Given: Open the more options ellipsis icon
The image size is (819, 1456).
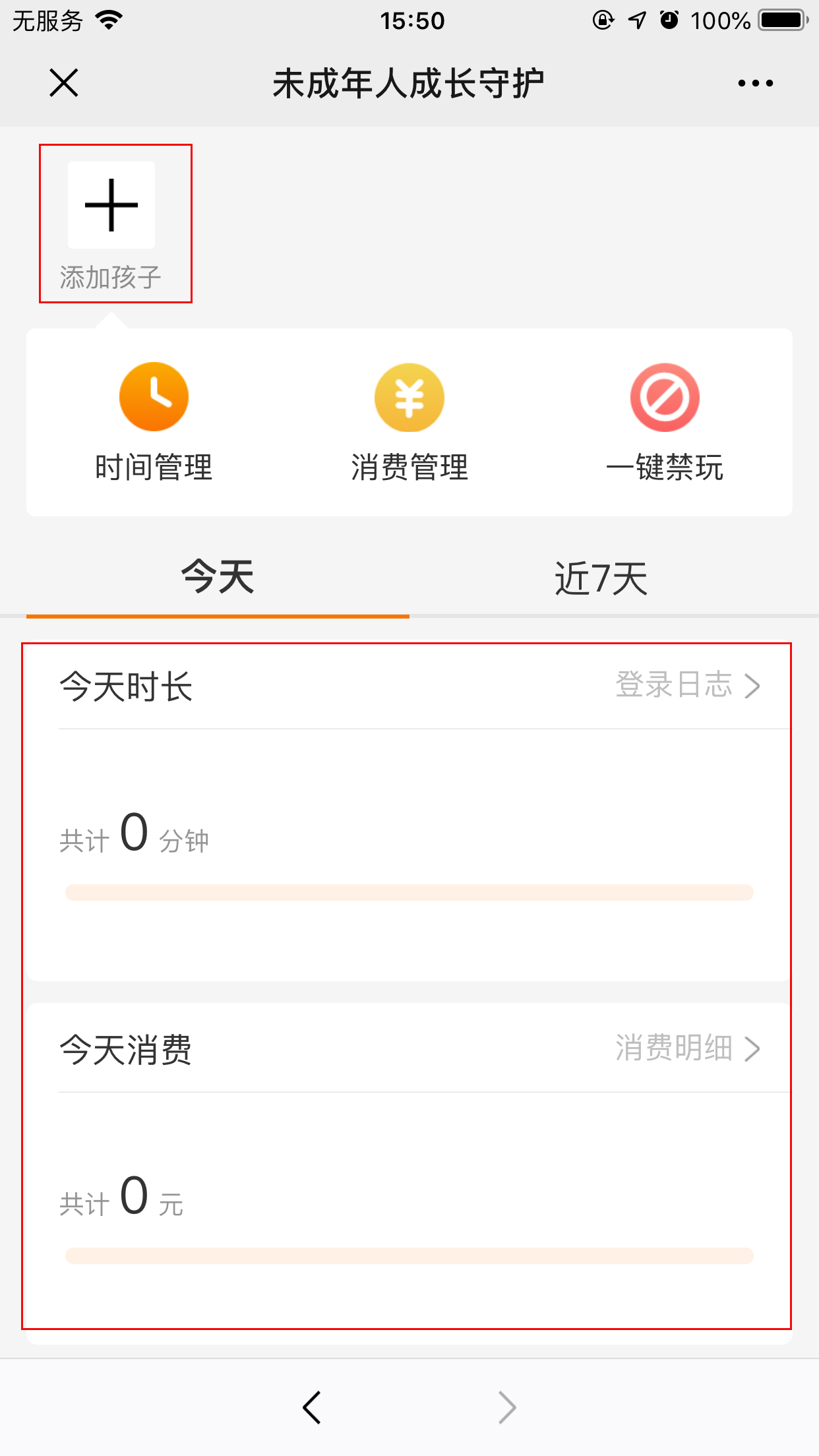Looking at the screenshot, I should [754, 82].
